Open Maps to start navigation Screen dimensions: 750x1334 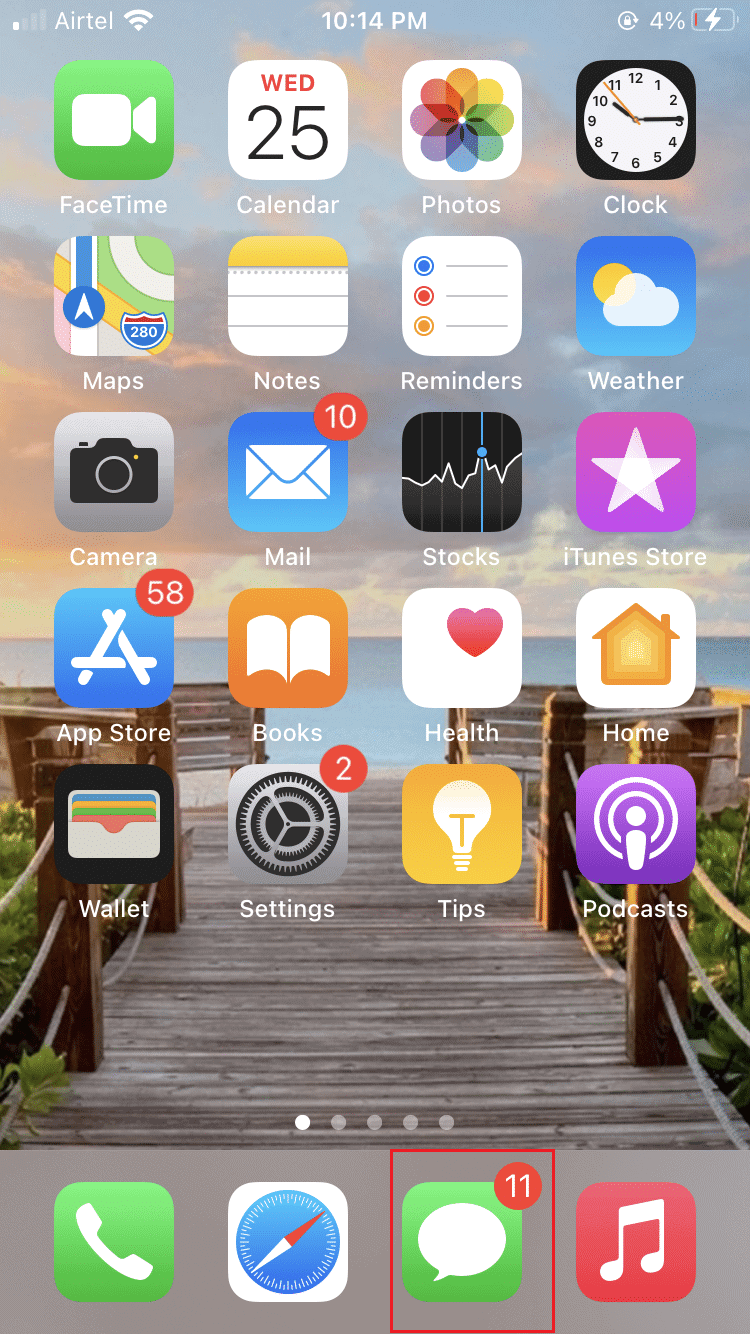[114, 296]
